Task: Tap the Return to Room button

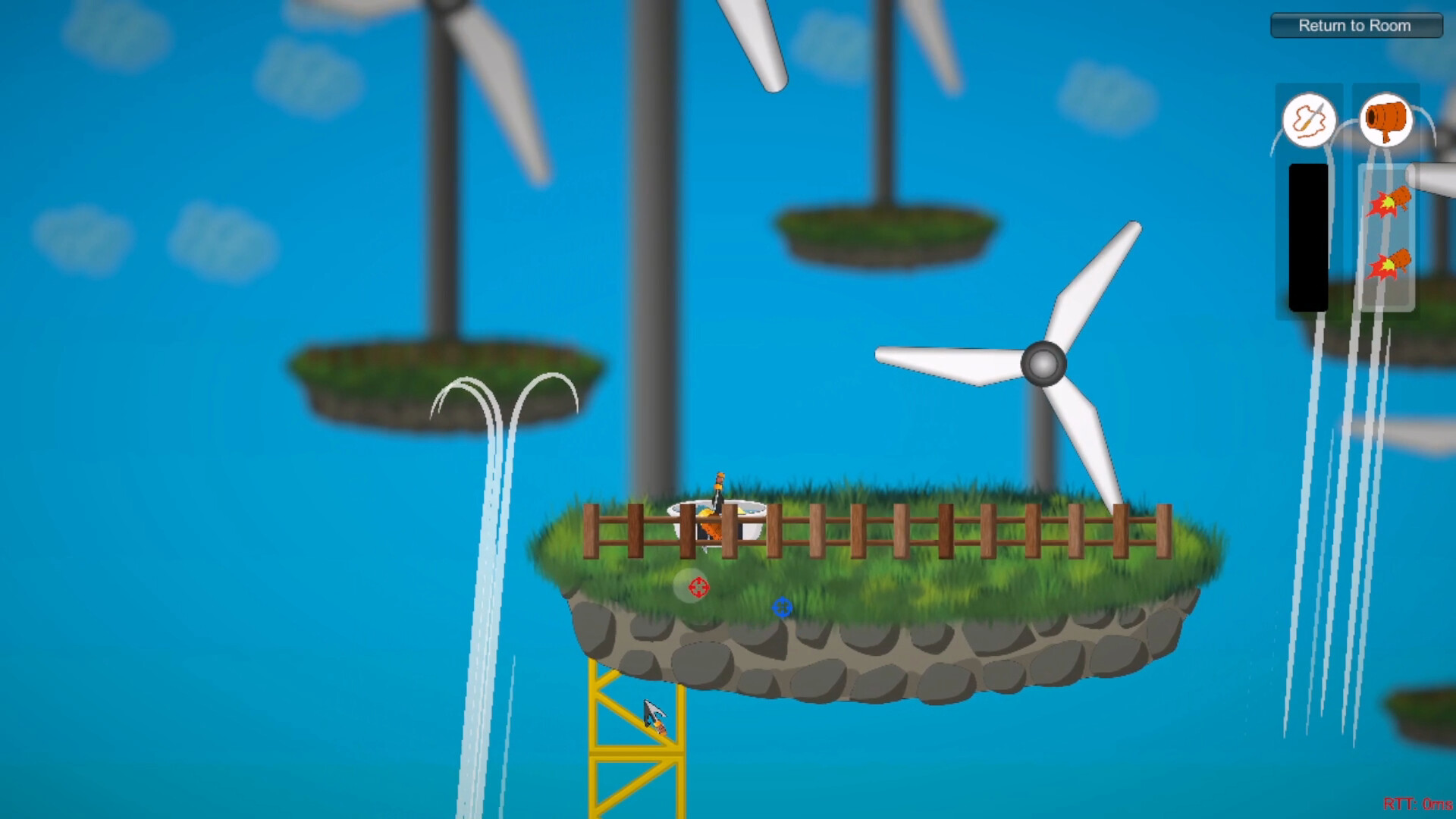Action: coord(1356,26)
